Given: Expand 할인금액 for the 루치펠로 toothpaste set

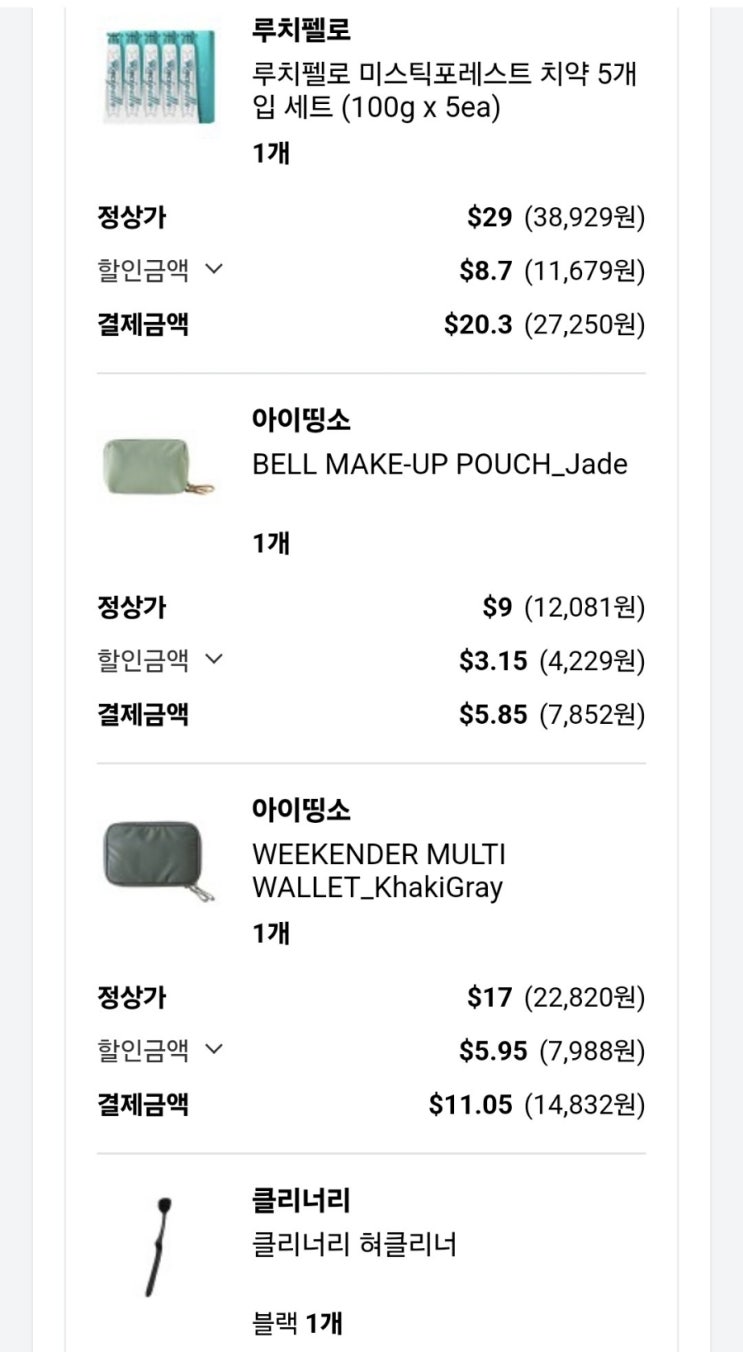Looking at the screenshot, I should point(212,269).
